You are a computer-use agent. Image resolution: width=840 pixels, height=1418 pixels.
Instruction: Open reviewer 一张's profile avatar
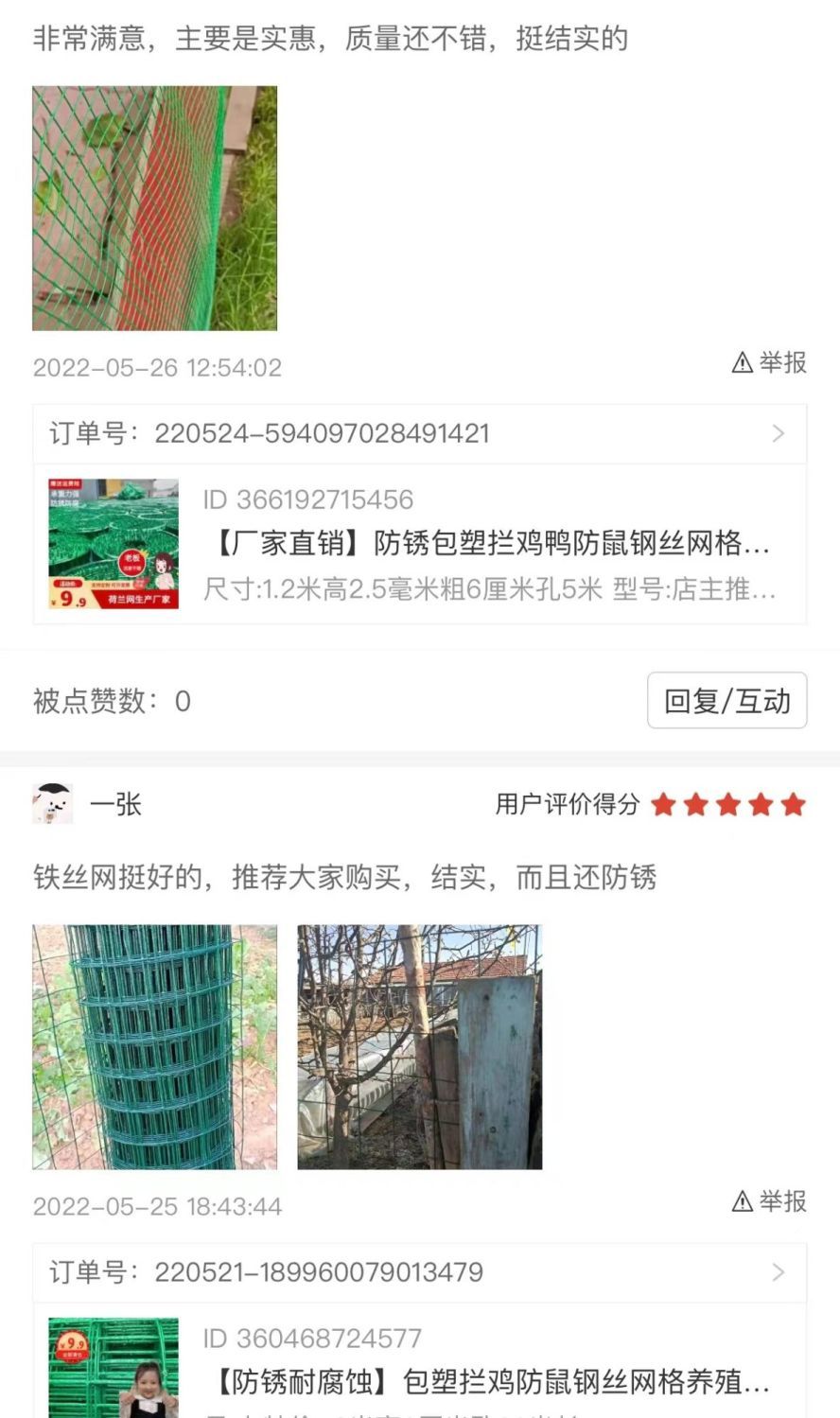pos(53,804)
